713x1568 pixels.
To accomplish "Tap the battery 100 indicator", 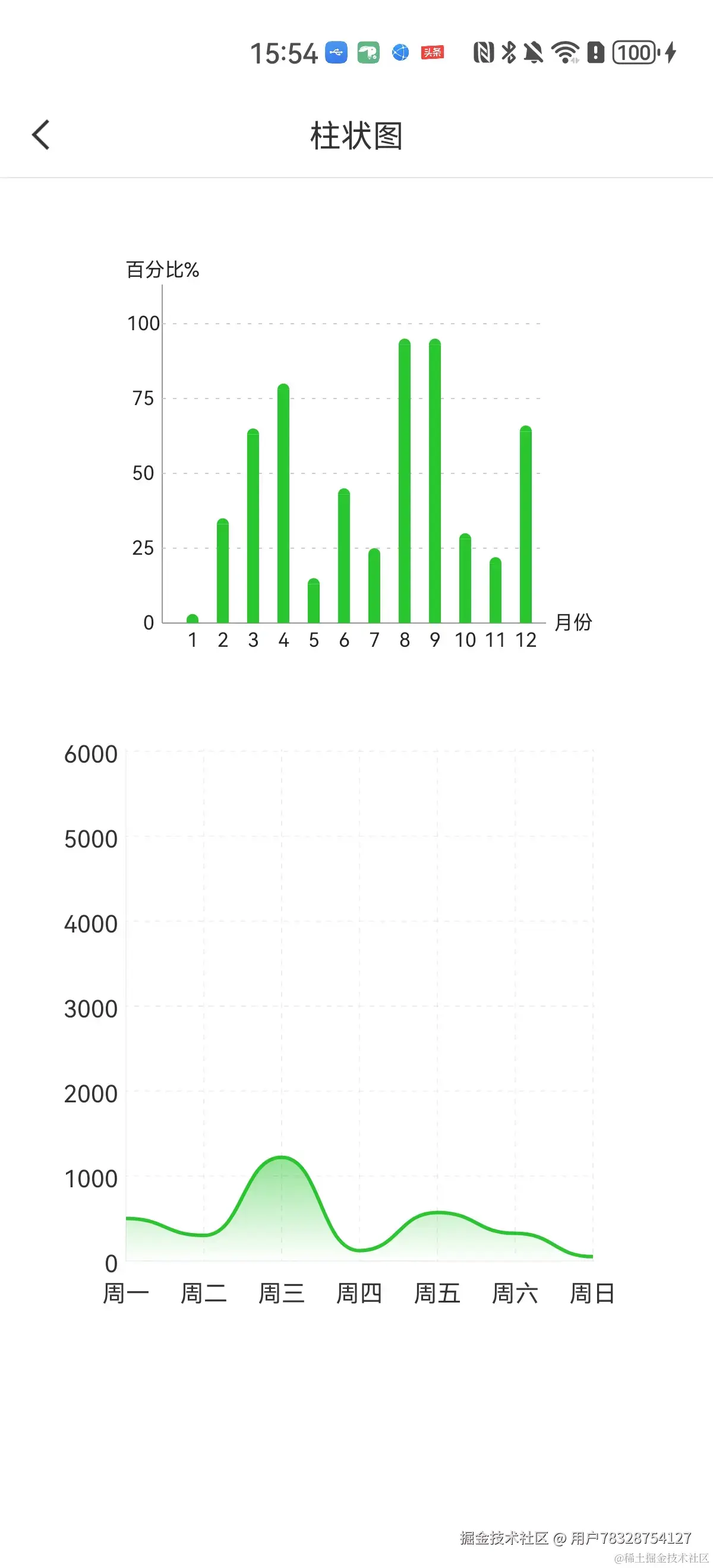I will (x=633, y=53).
